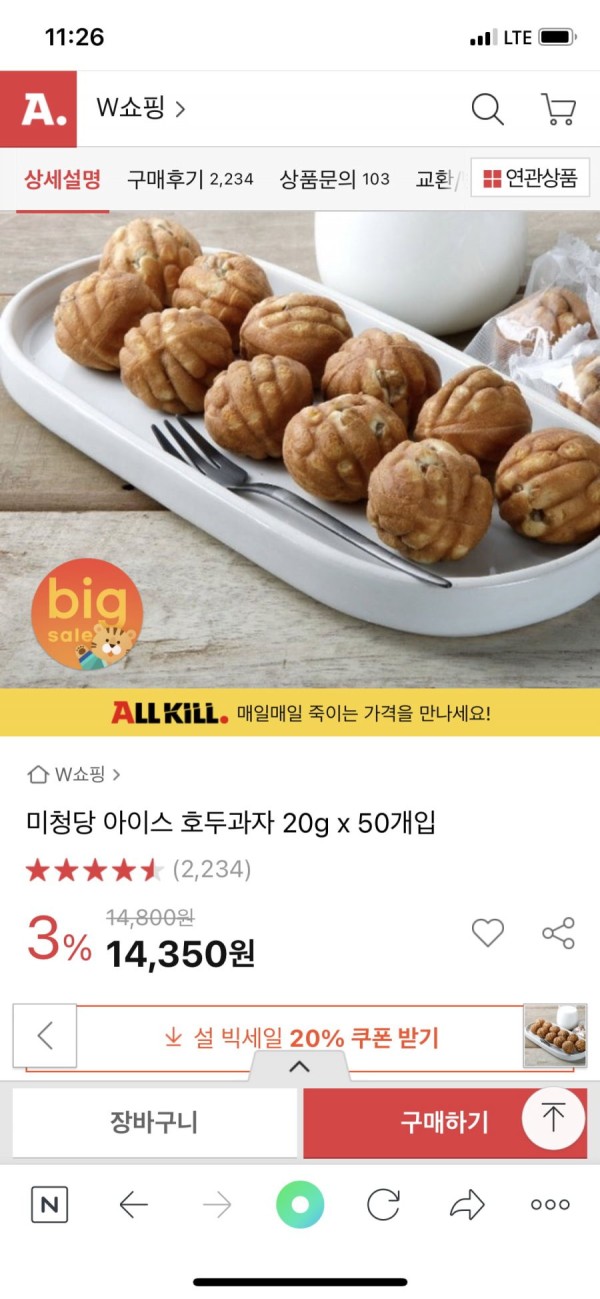The image size is (600, 1299).
Task: Switch to 상품문의 tab
Action: [x=334, y=179]
